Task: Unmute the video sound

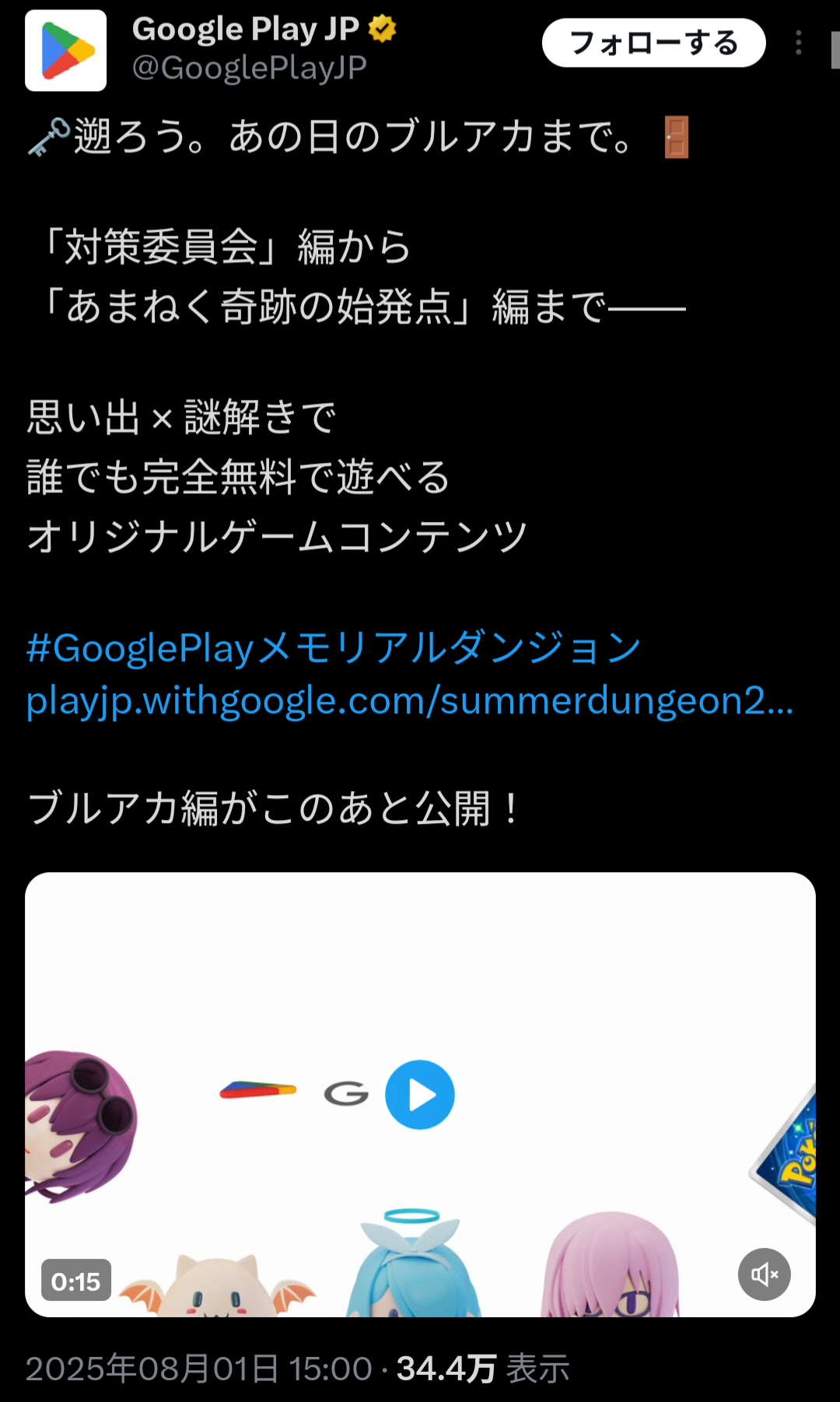Action: tap(764, 1274)
